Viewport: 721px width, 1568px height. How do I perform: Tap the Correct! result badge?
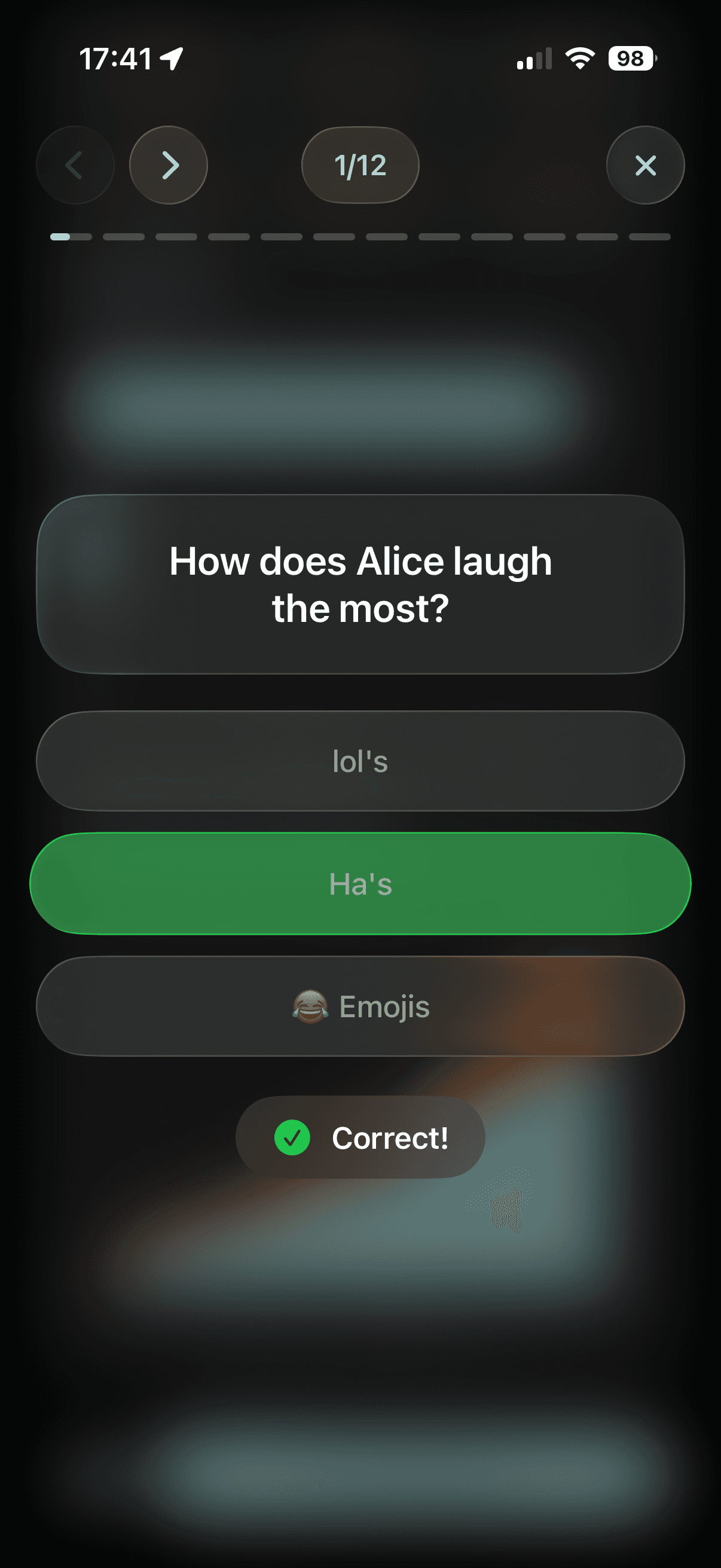pyautogui.click(x=360, y=1137)
